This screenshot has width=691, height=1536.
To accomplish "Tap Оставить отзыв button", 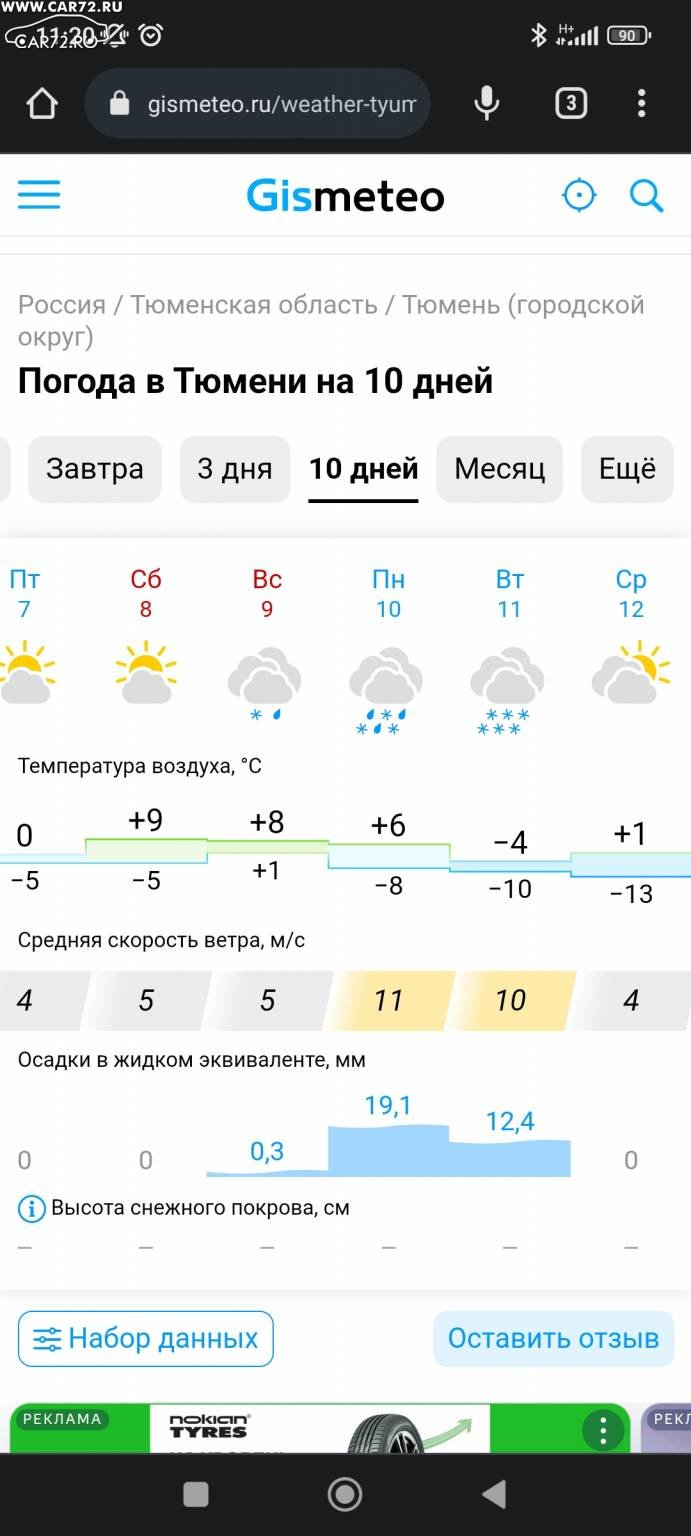I will (553, 1338).
